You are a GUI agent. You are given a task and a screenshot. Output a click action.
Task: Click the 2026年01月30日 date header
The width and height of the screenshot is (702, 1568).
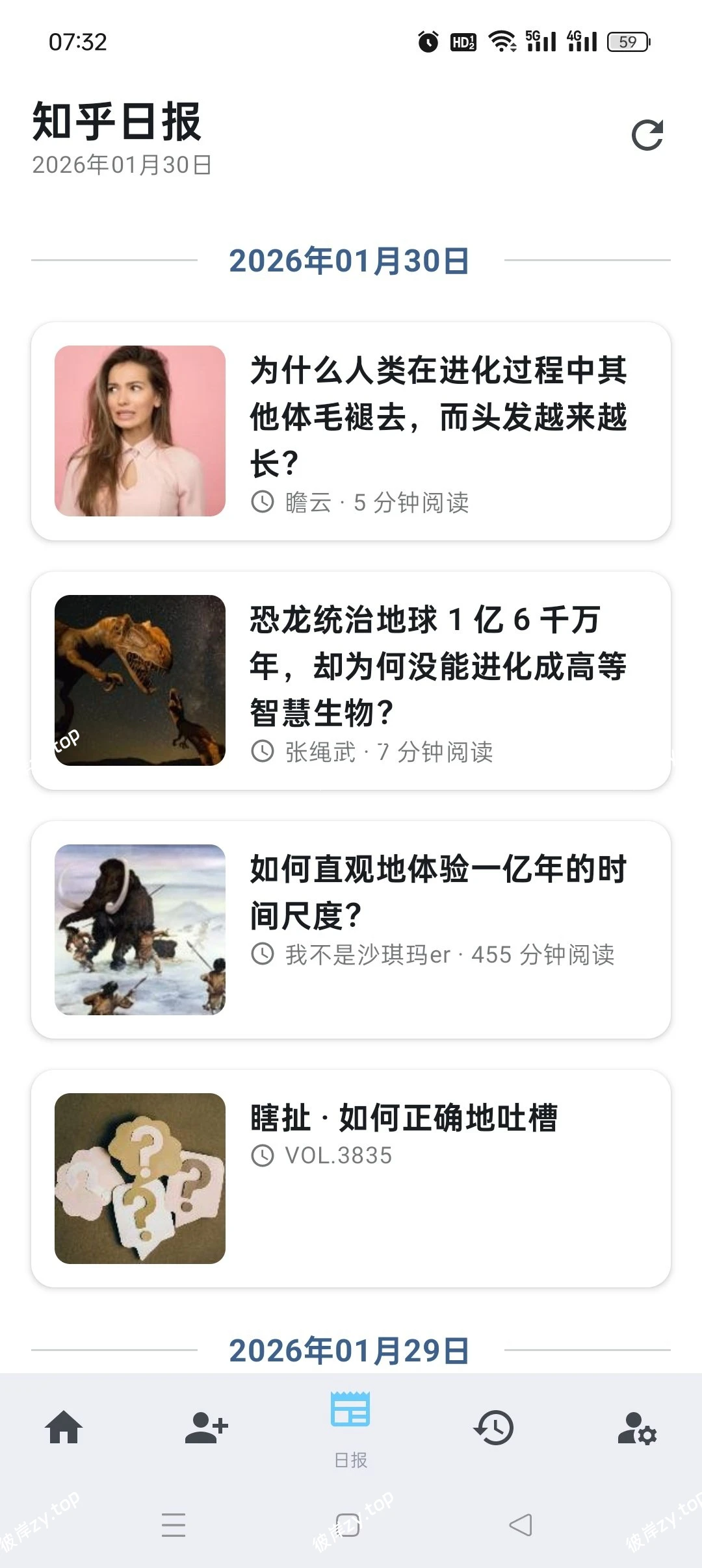pos(351,260)
